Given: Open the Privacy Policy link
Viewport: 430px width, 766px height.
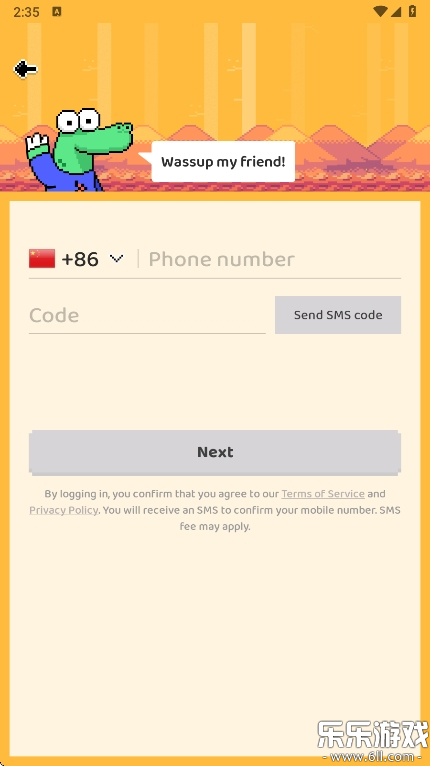Looking at the screenshot, I should (x=64, y=510).
